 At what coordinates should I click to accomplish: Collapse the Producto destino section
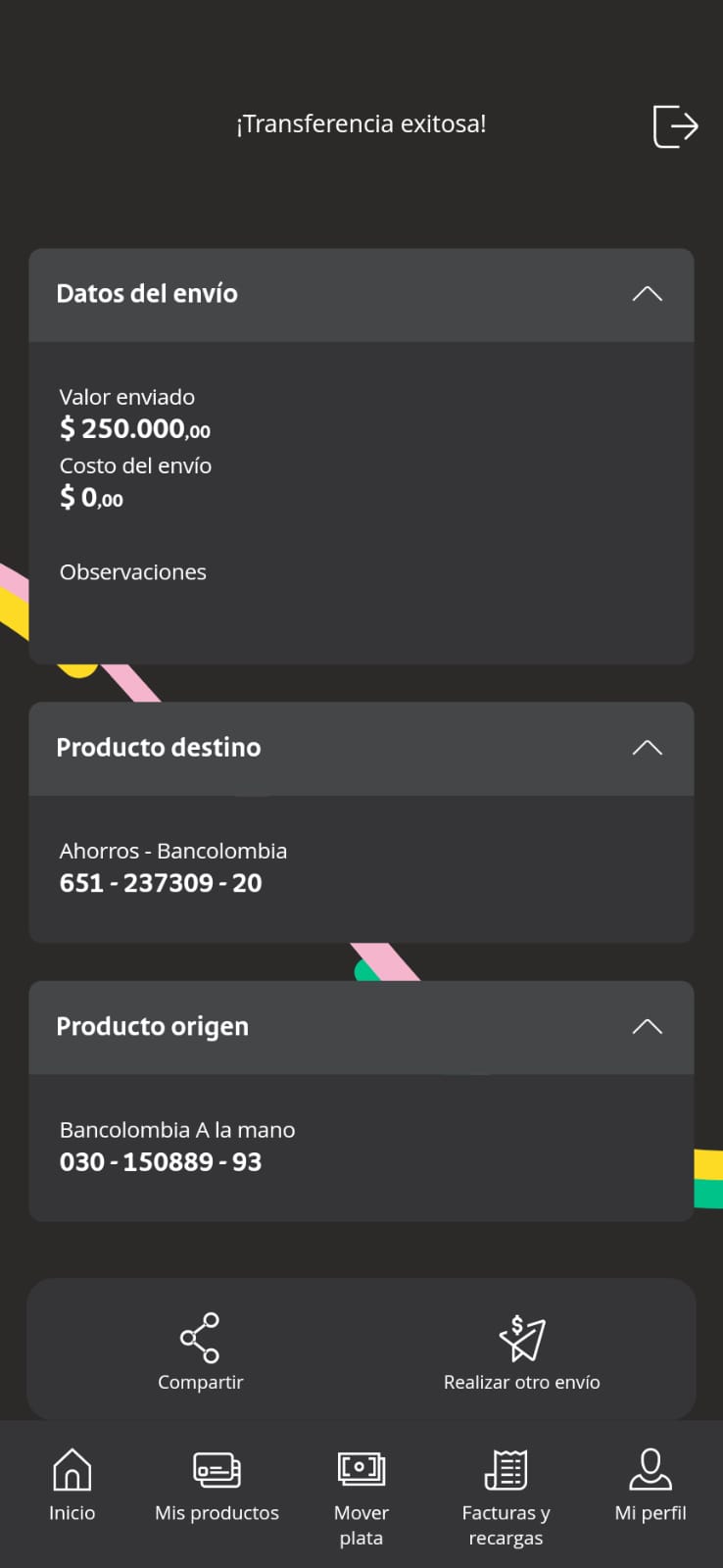tap(647, 748)
